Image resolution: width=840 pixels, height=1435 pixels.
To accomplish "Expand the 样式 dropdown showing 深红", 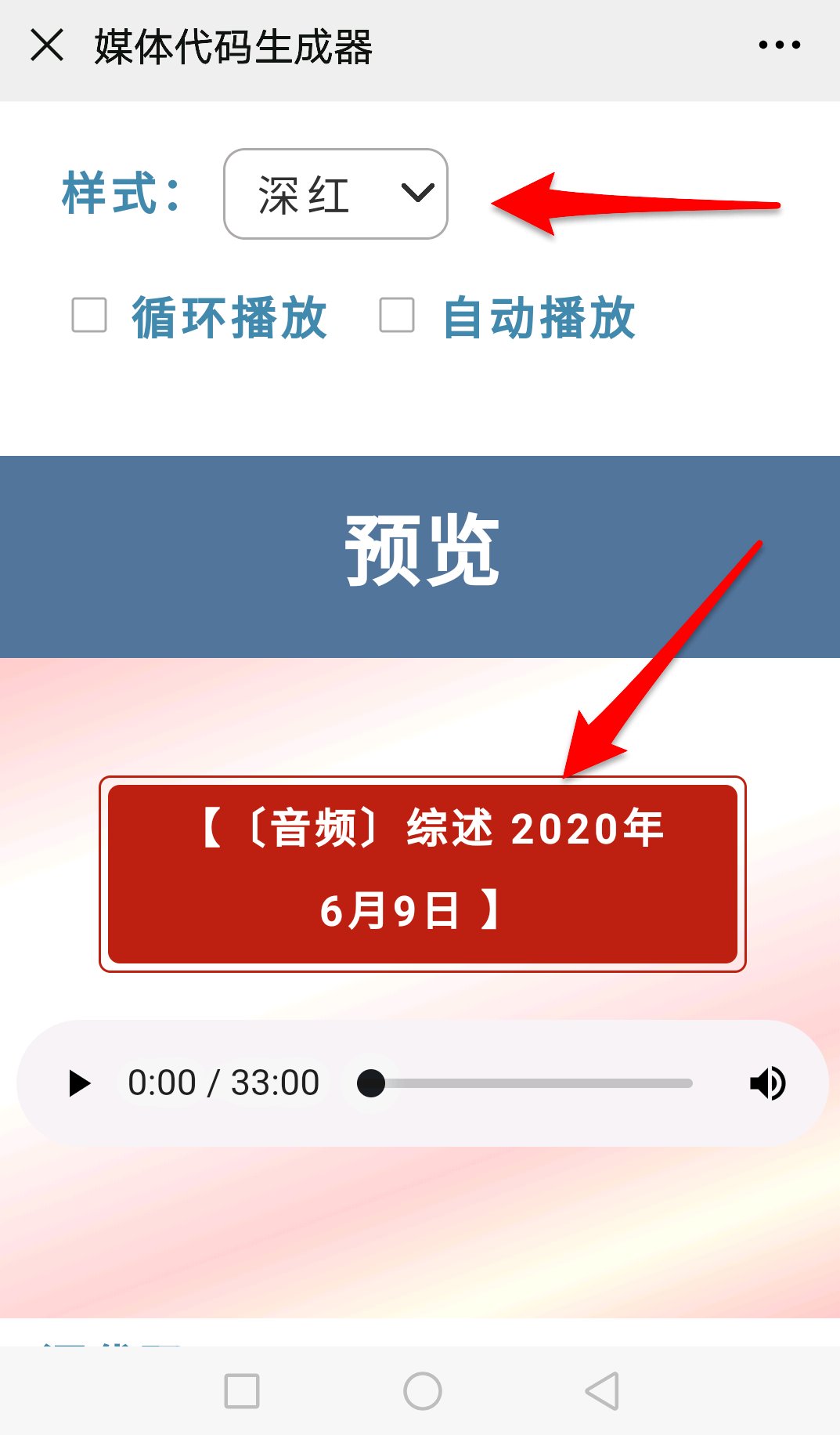I will (336, 193).
